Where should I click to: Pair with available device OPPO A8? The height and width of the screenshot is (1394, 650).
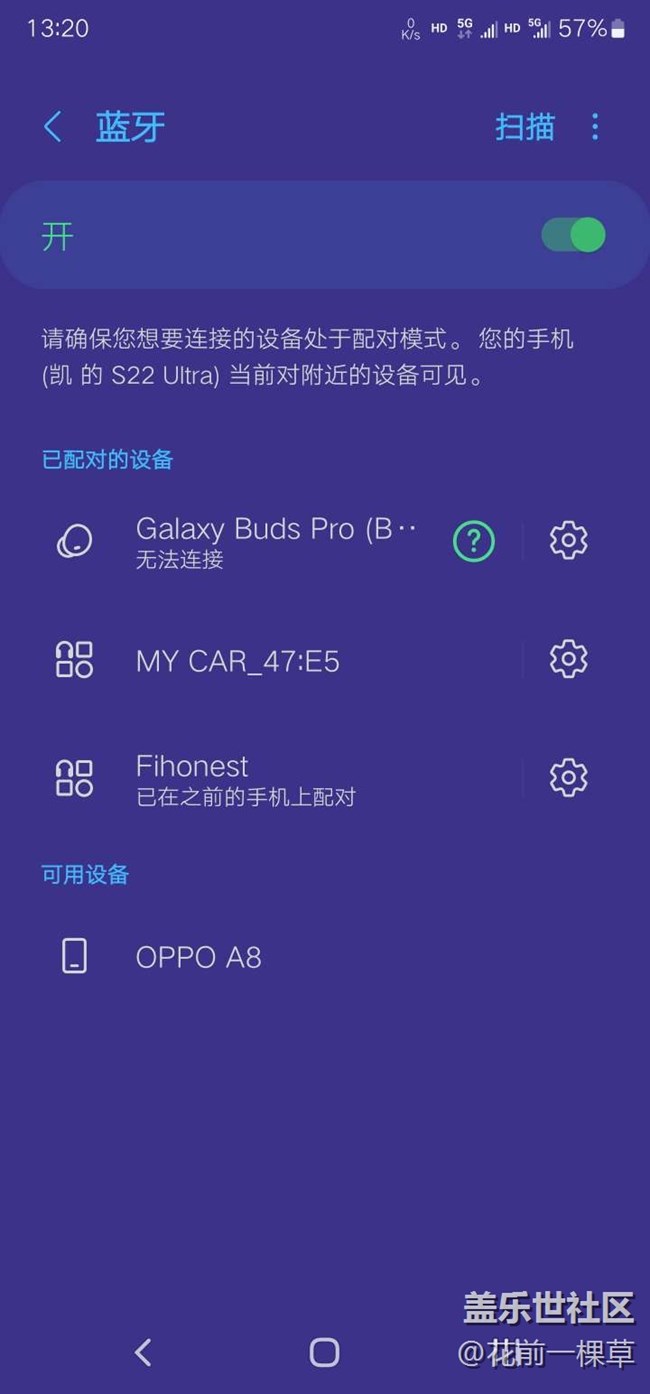click(325, 957)
